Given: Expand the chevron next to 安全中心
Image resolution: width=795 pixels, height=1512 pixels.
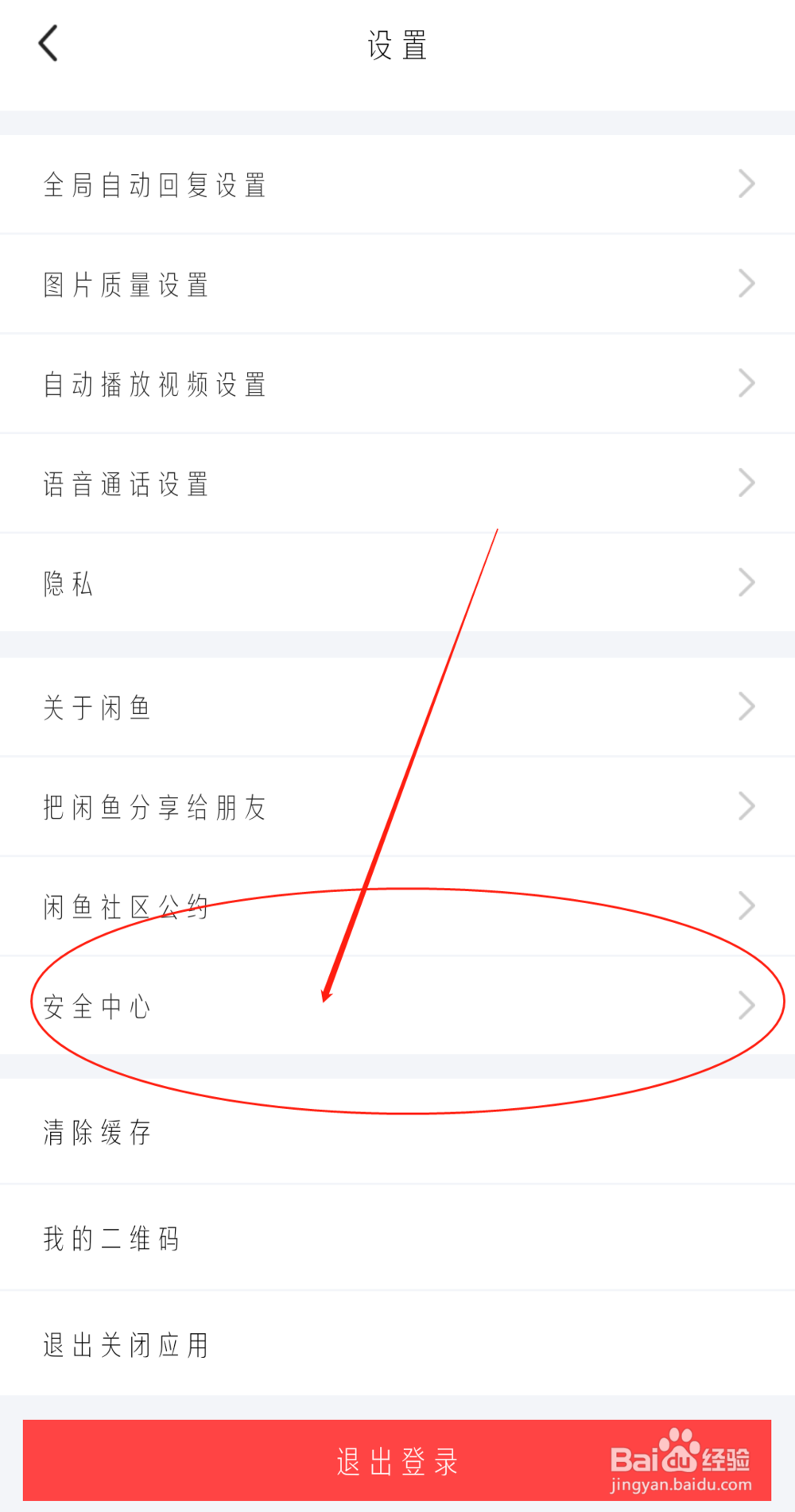Looking at the screenshot, I should 746,1004.
